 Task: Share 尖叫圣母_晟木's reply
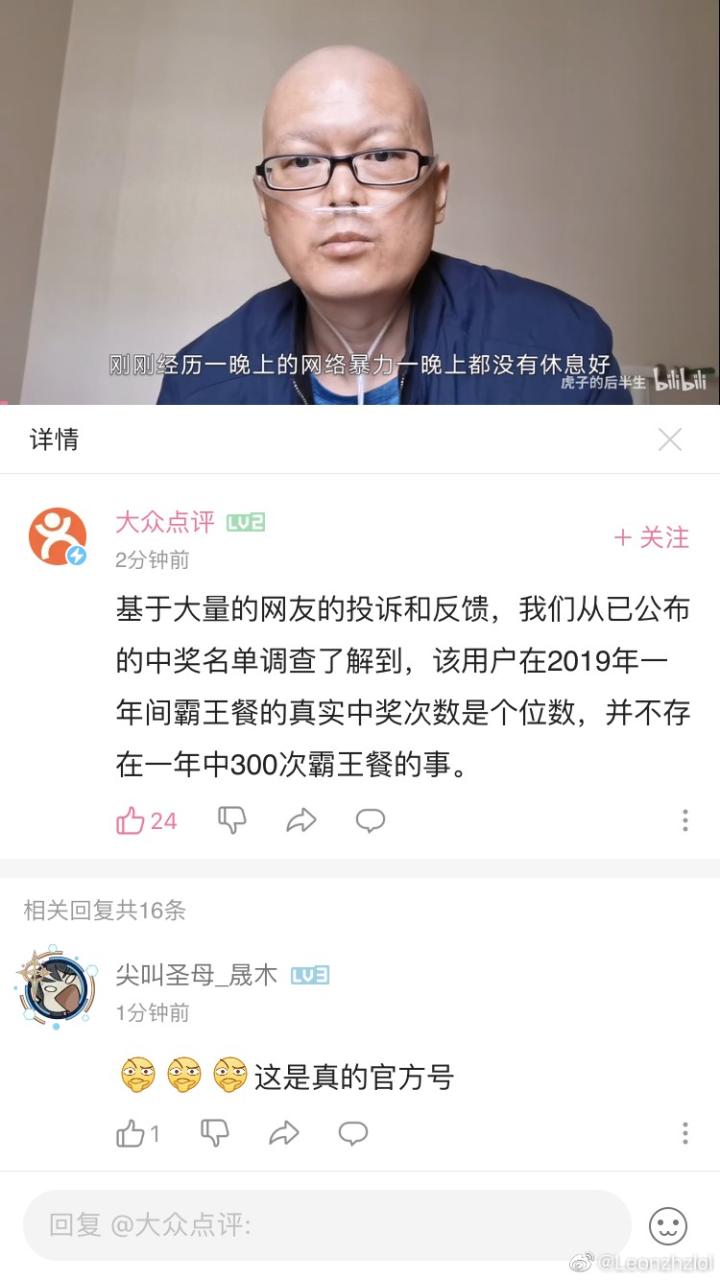(284, 1133)
